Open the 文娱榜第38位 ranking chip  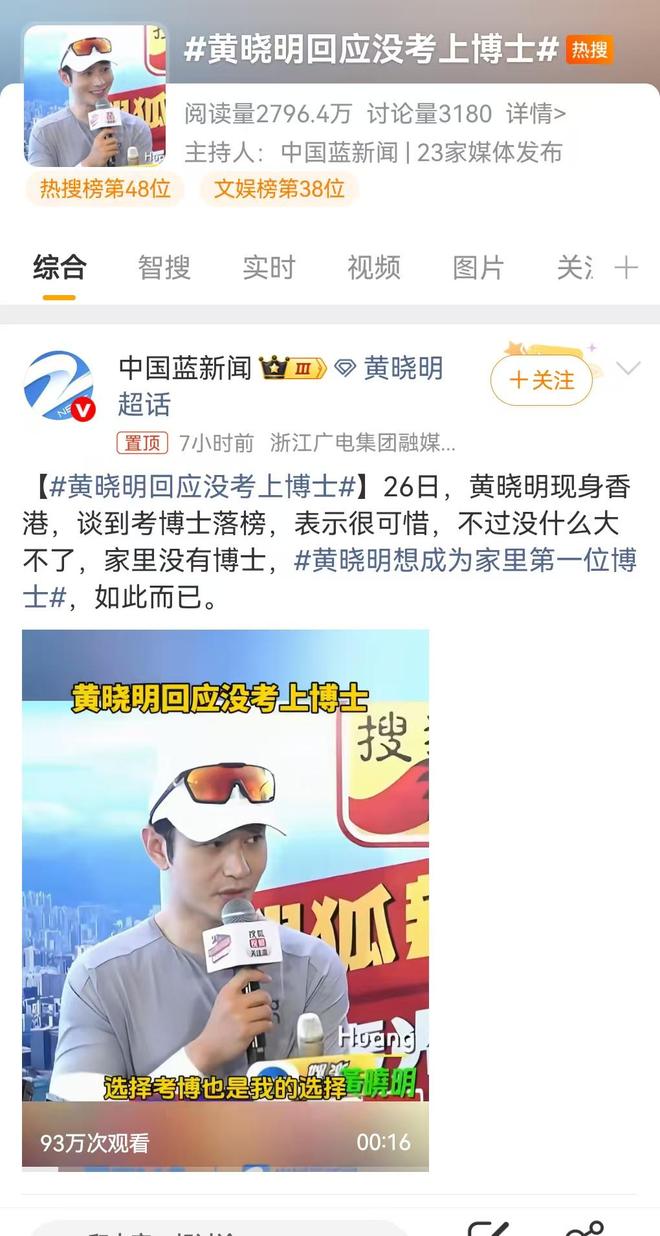coord(279,188)
